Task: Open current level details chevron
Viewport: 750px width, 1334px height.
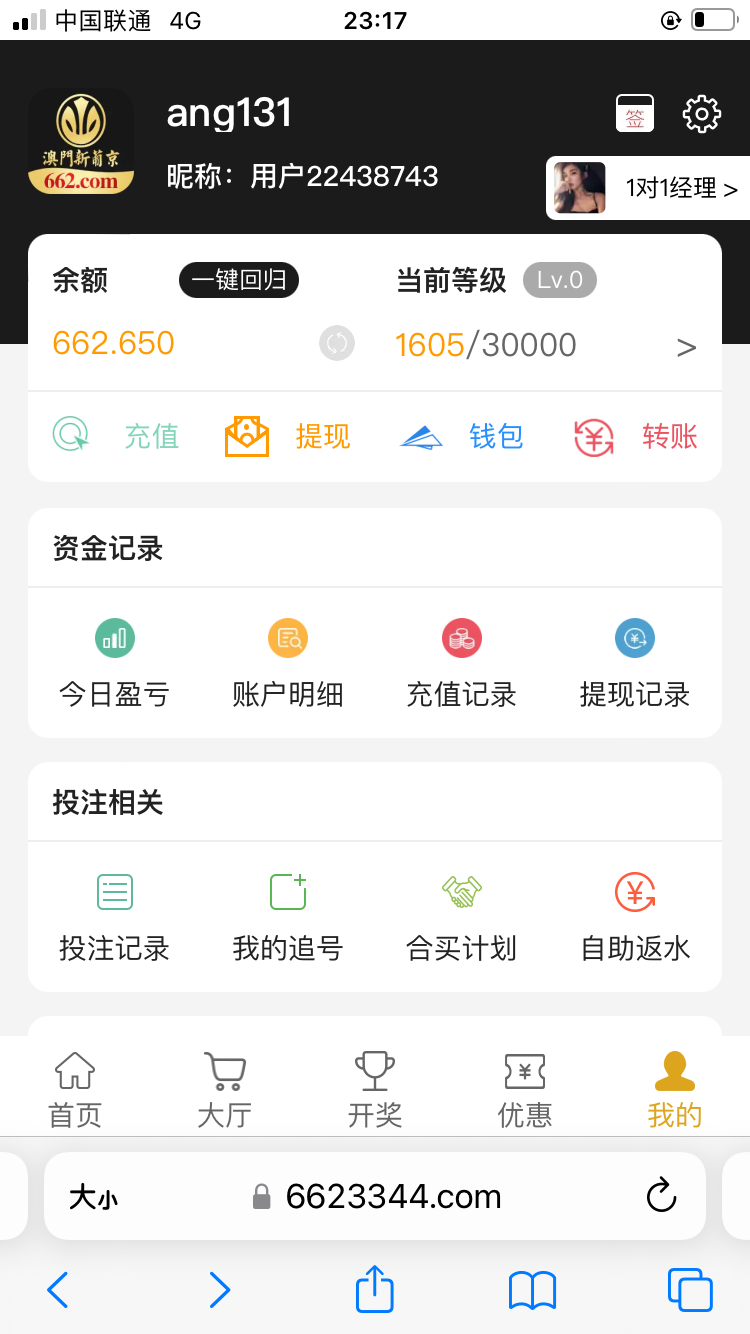Action: click(x=686, y=347)
